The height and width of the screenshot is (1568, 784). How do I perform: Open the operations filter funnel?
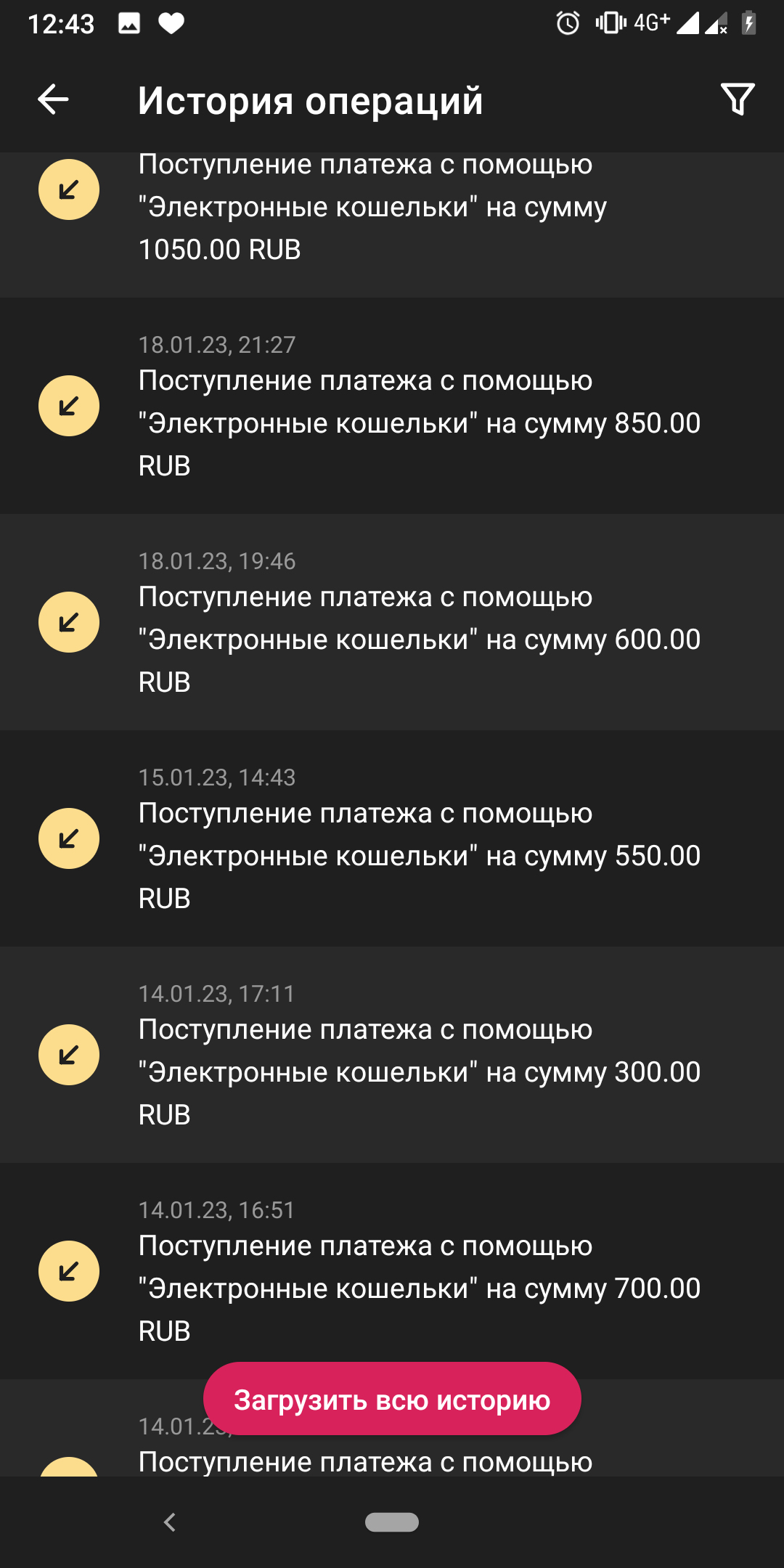point(738,99)
